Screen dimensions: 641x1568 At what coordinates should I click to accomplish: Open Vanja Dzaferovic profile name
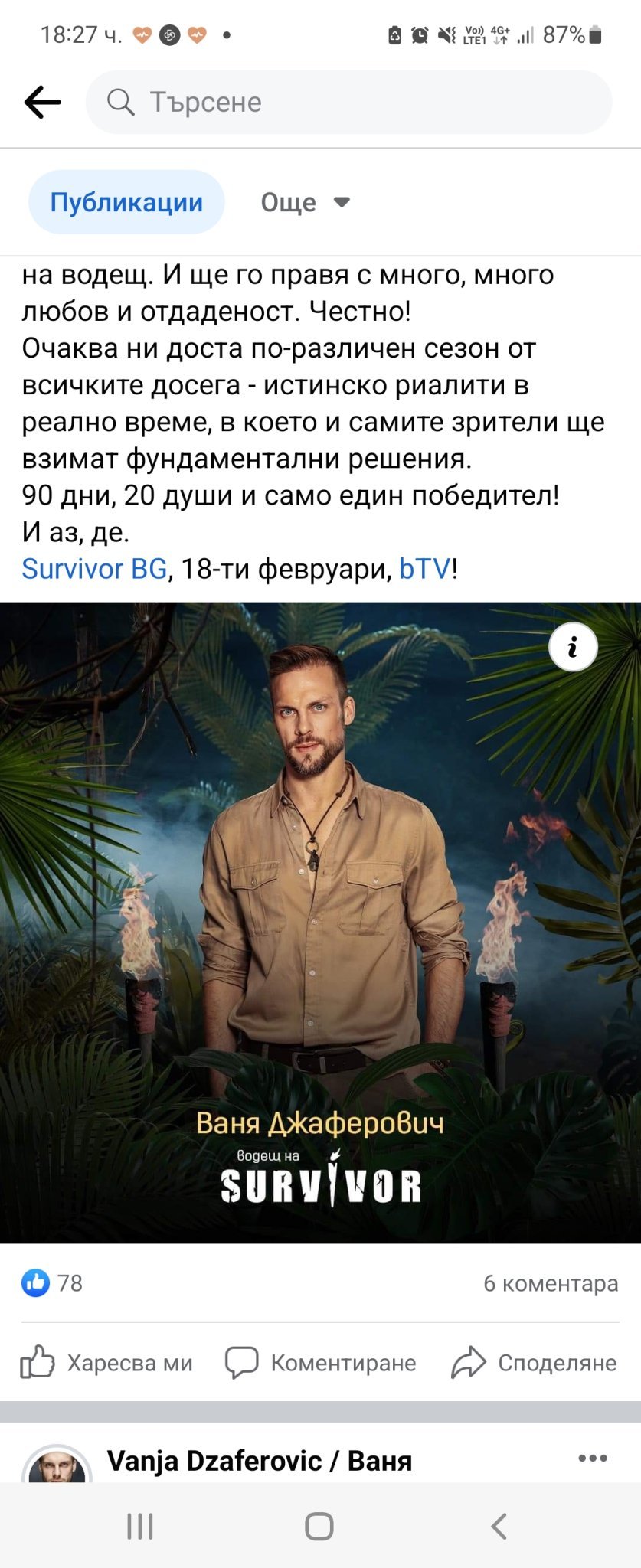[259, 1461]
